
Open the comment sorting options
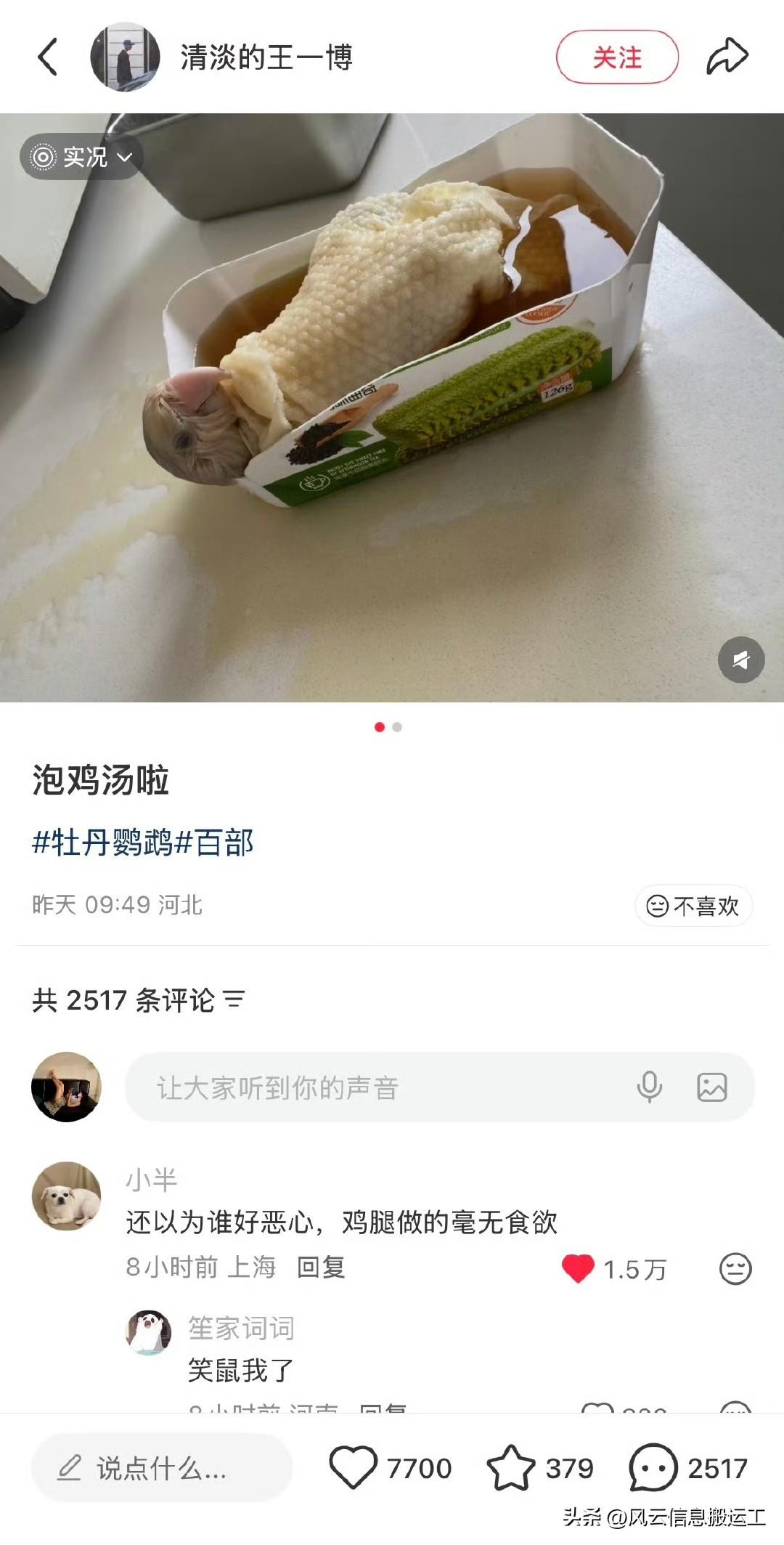click(234, 997)
